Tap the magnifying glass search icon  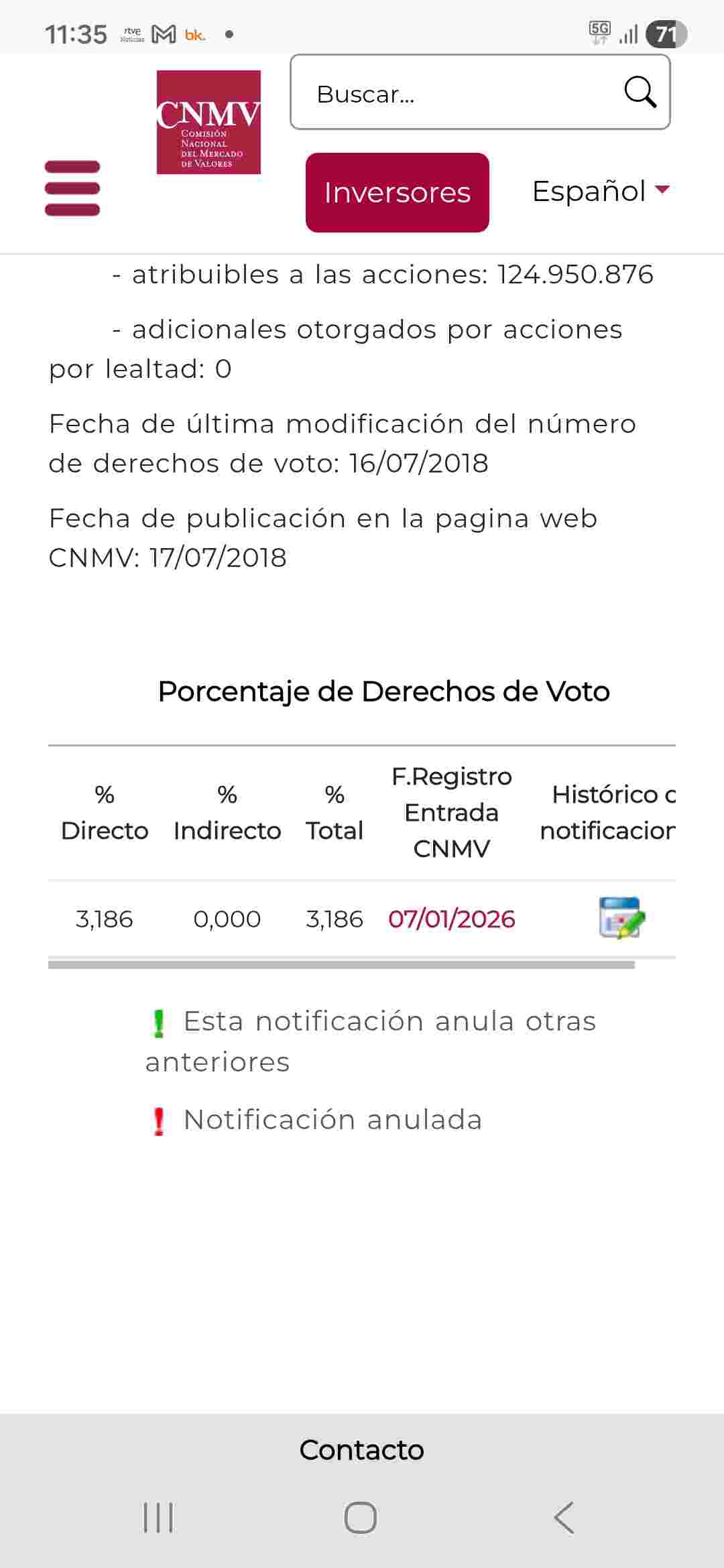[x=640, y=92]
